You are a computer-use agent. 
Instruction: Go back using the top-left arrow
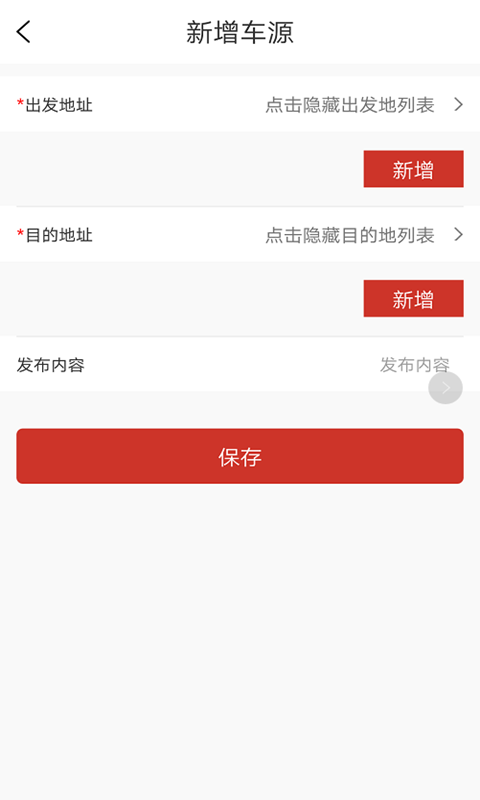(23, 32)
